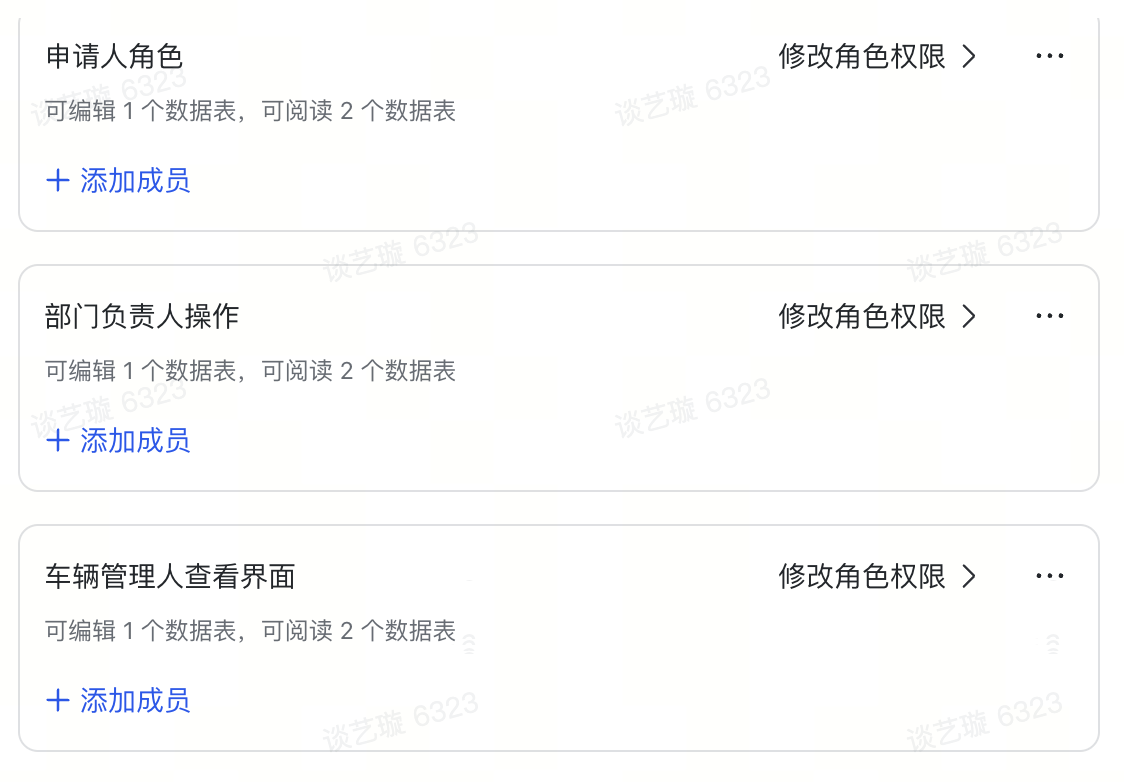
Task: Open 修改角色权限 for 车辆管理人查看界面
Action: [x=876, y=577]
